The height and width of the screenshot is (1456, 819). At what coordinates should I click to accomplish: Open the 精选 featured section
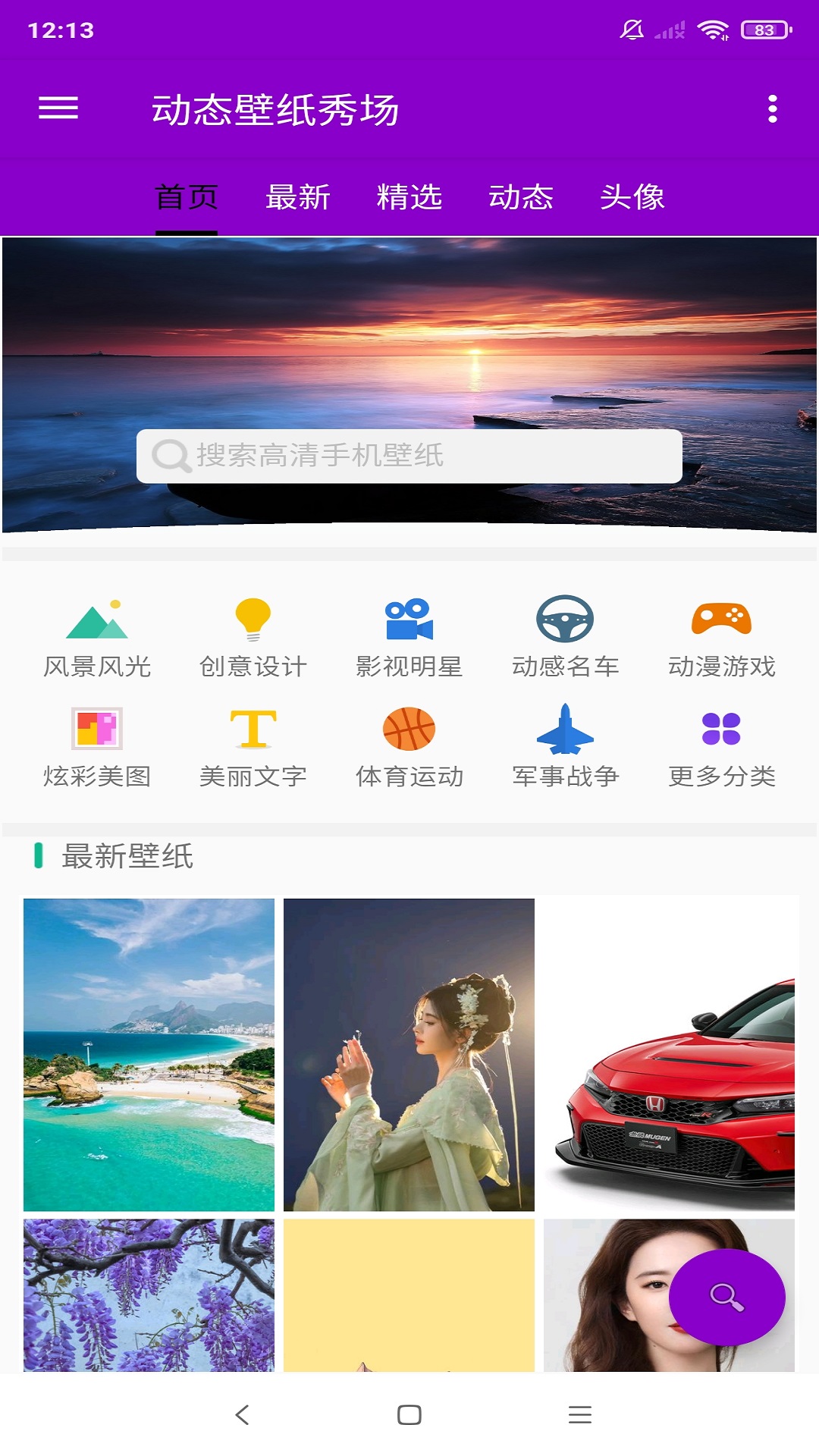410,196
